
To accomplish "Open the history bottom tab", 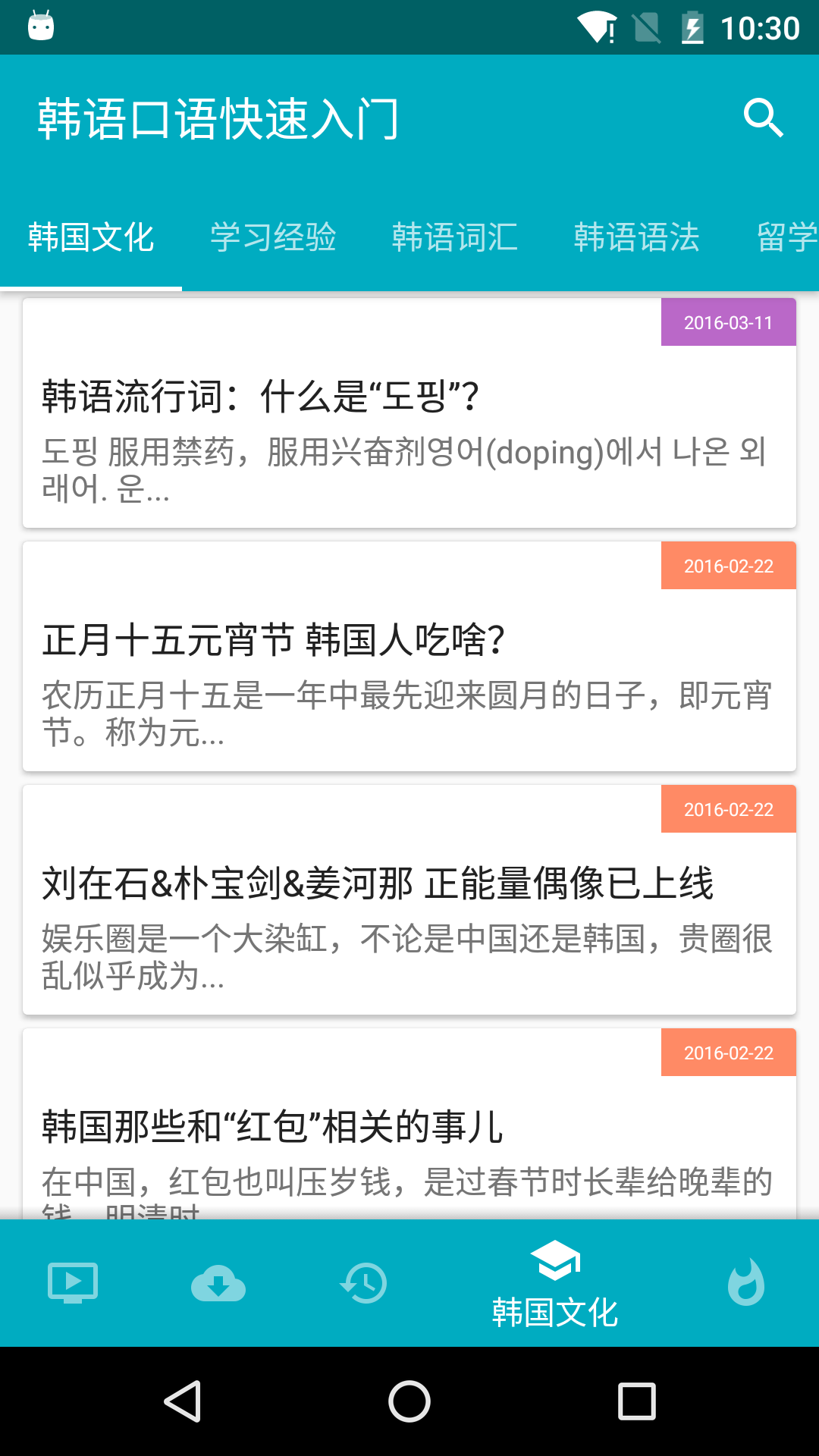I will 364,1283.
